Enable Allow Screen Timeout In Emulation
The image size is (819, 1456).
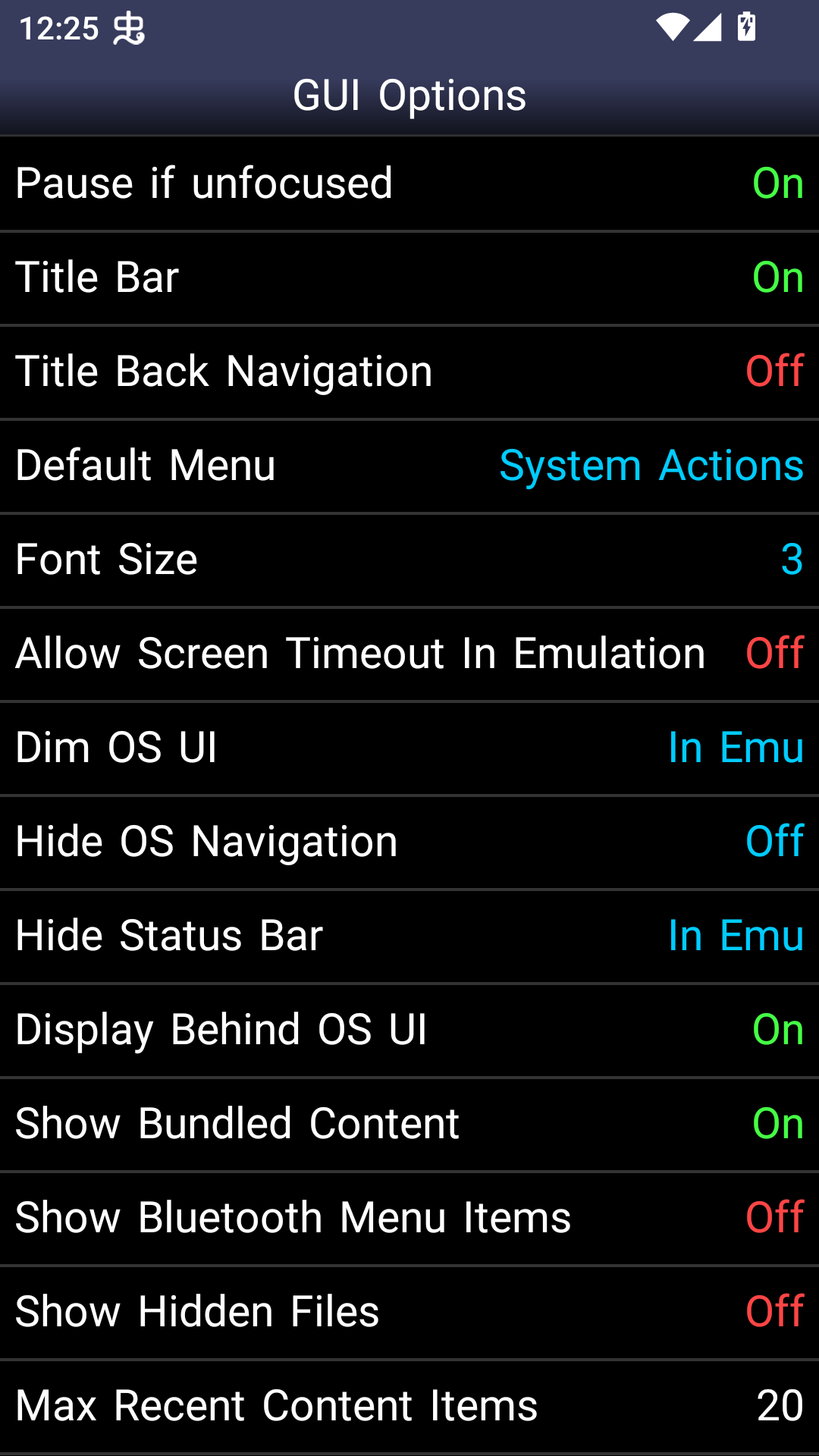(409, 654)
